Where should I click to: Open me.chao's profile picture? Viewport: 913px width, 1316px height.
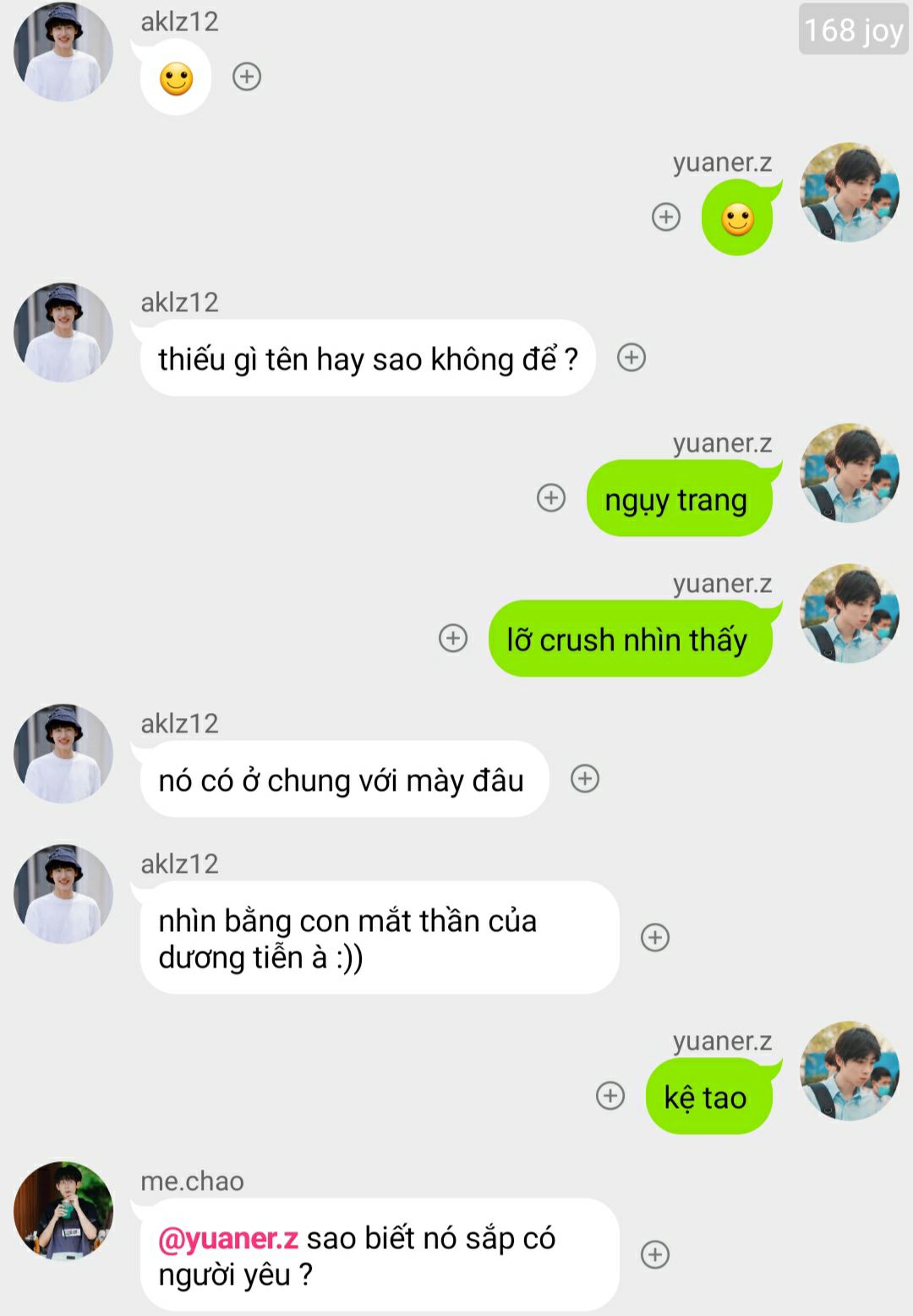click(x=63, y=1210)
